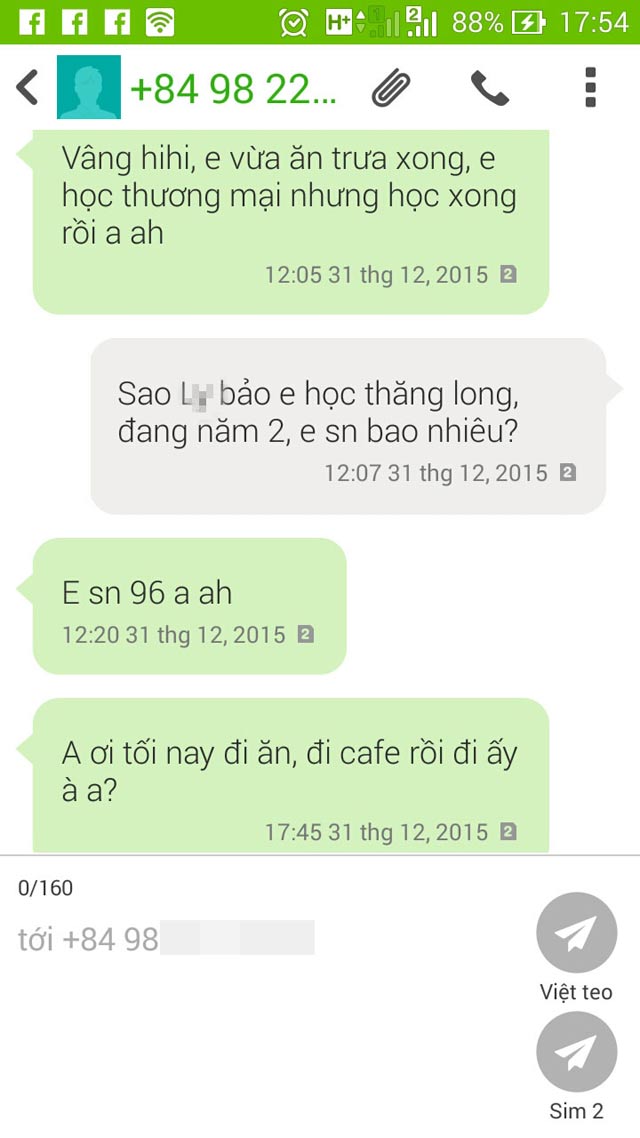
Task: Send message via Sim 2
Action: click(x=576, y=1052)
